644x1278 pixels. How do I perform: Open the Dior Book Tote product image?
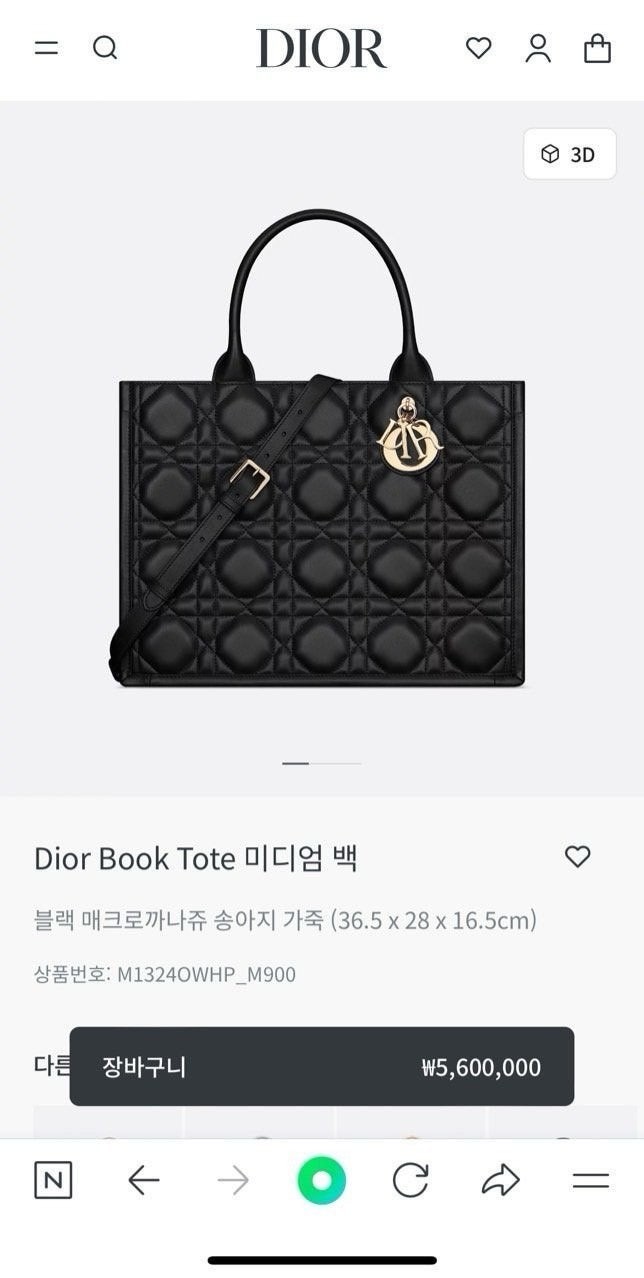point(321,450)
